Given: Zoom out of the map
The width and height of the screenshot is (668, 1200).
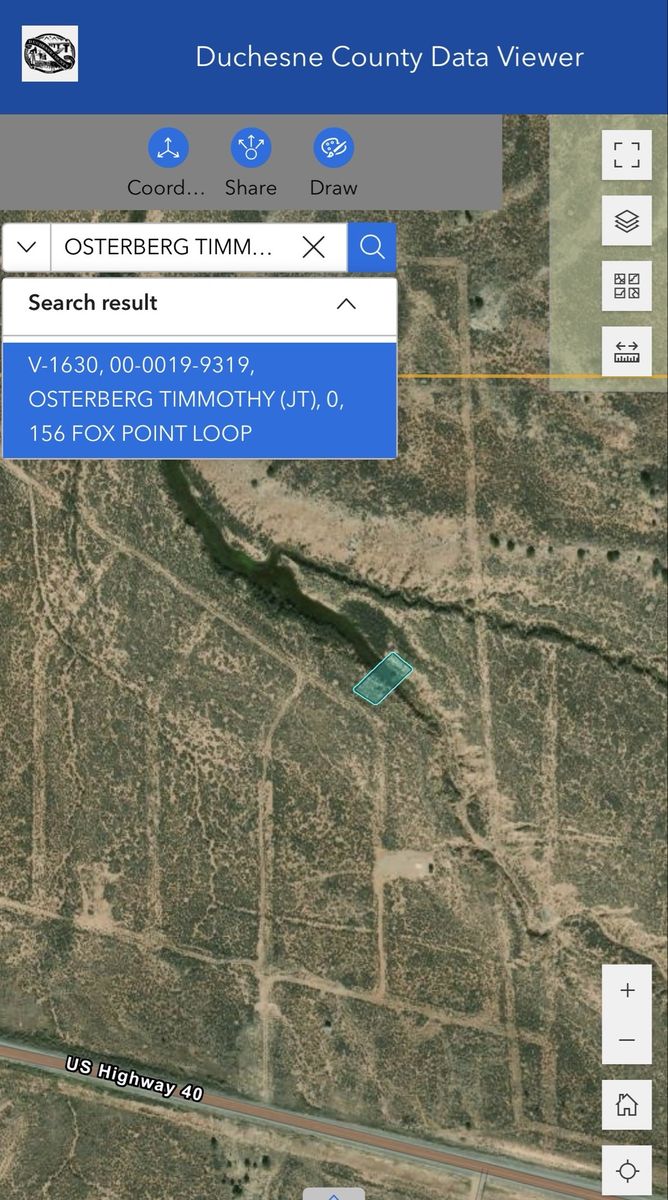Looking at the screenshot, I should coord(627,1041).
